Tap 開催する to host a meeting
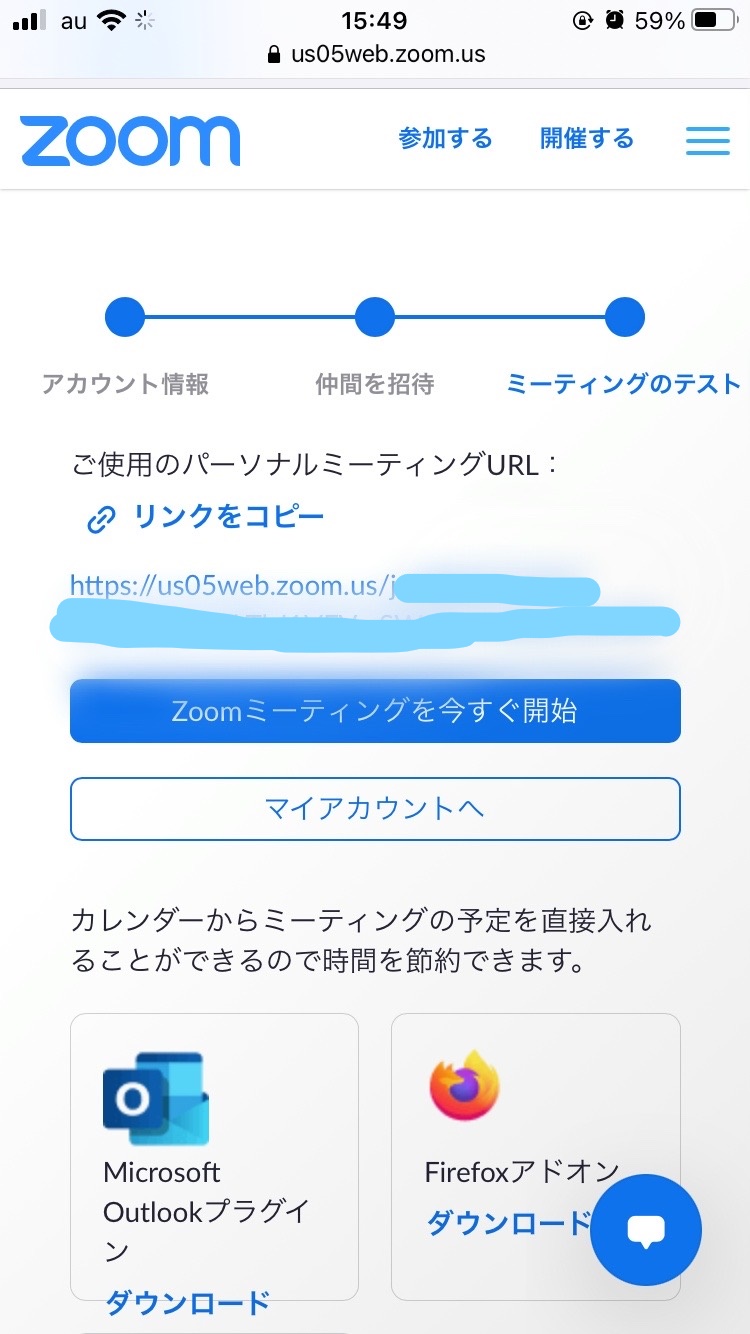The height and width of the screenshot is (1334, 750). (x=587, y=138)
